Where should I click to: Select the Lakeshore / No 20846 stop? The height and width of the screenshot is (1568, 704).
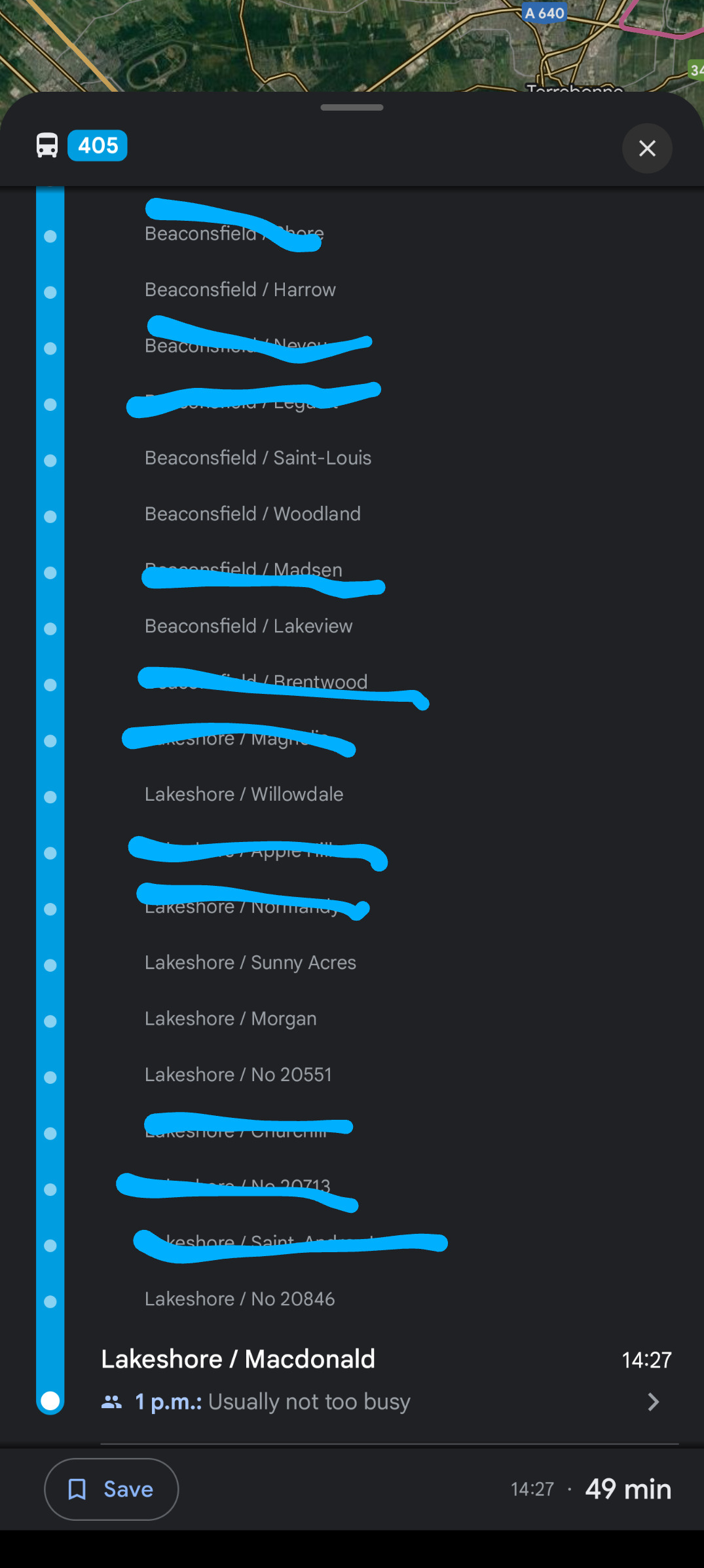pos(240,1299)
